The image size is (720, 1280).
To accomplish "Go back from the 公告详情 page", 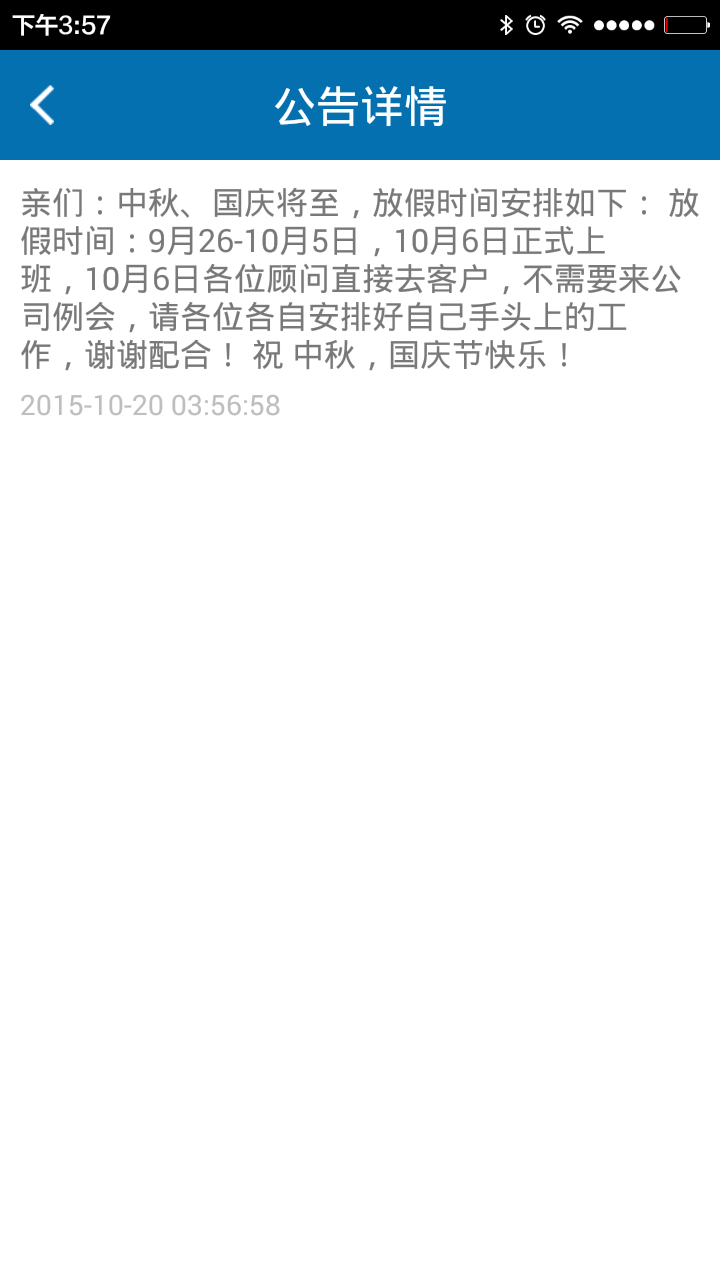I will [42, 105].
